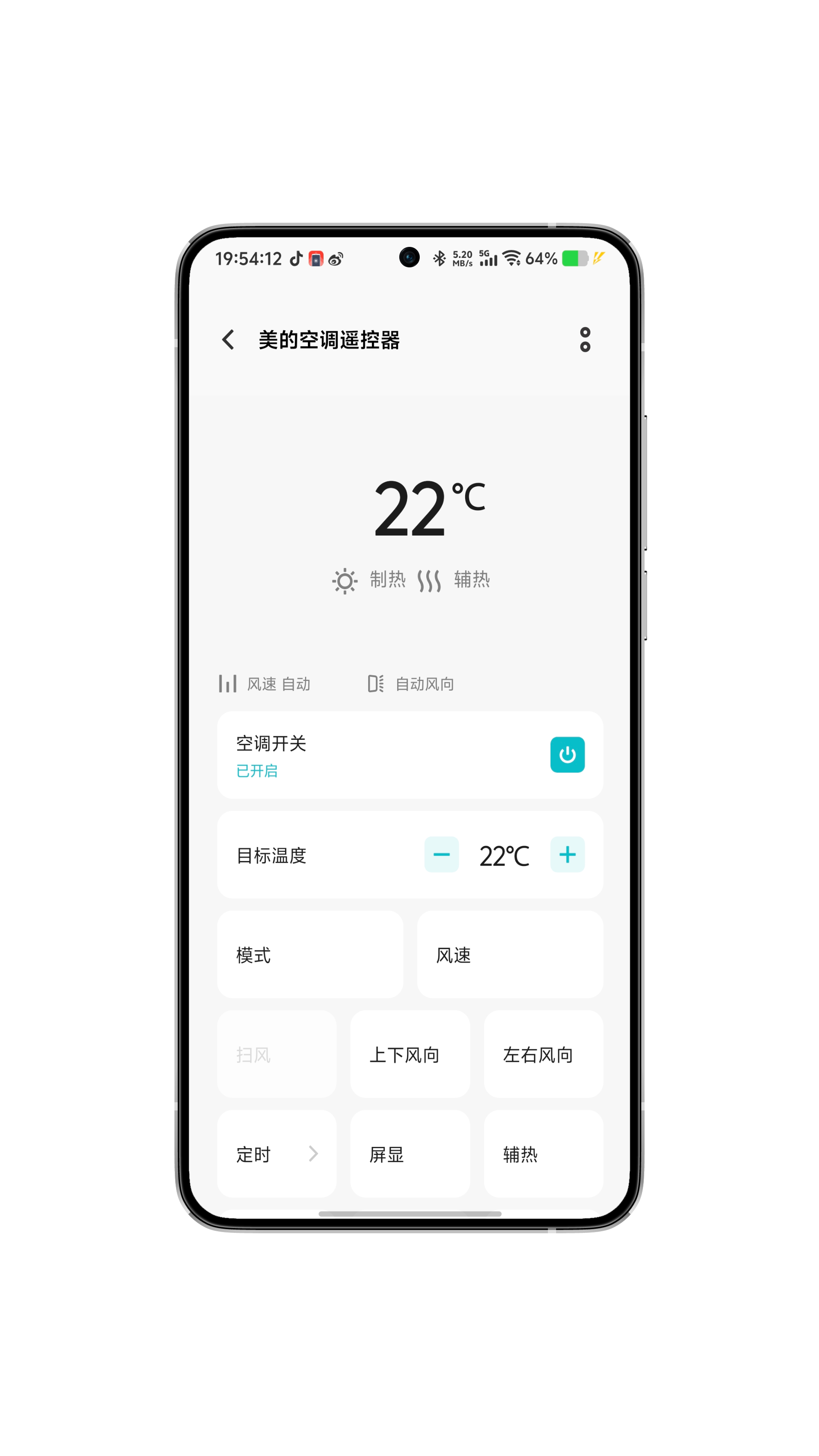Decrease target temperature with minus button
The width and height of the screenshot is (819, 1456).
coord(441,855)
